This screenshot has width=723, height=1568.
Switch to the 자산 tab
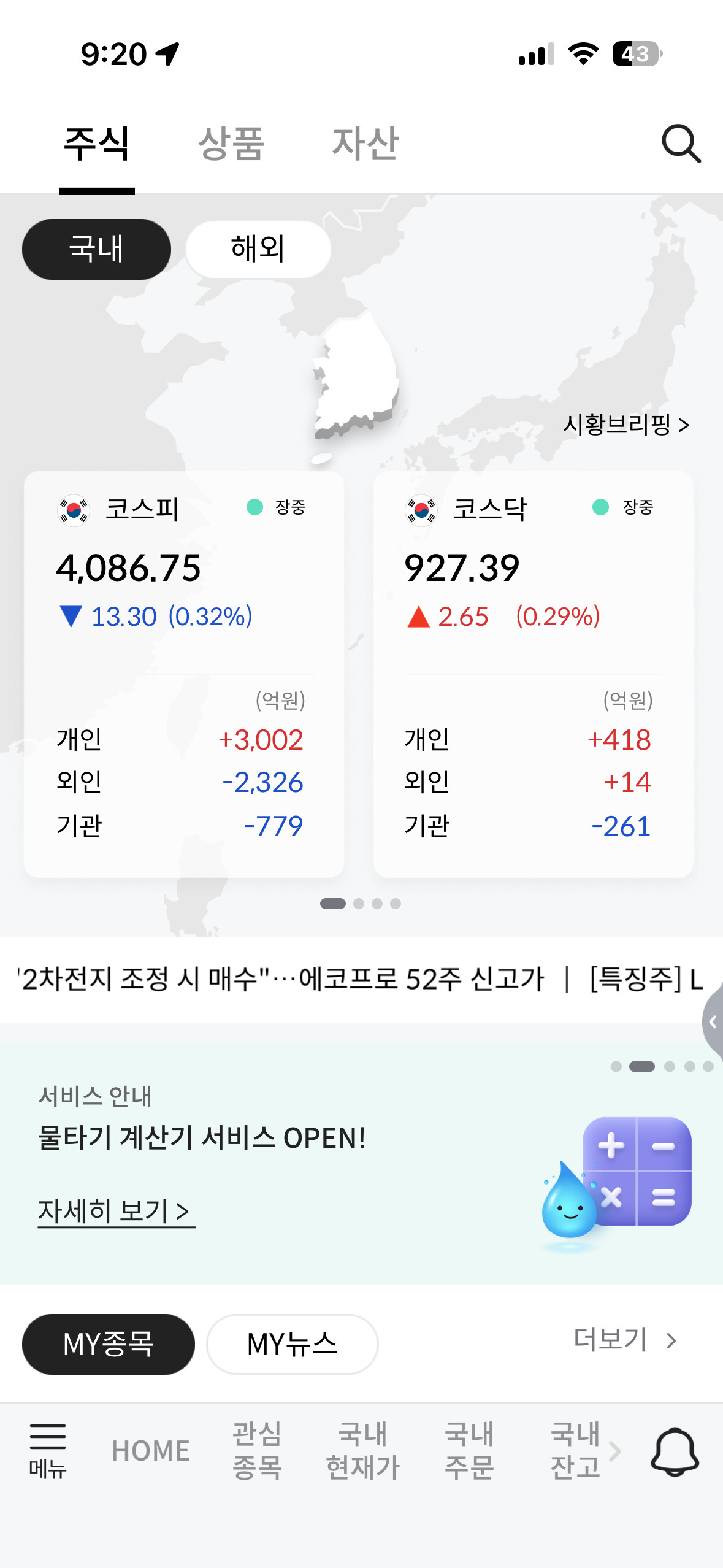pos(365,144)
